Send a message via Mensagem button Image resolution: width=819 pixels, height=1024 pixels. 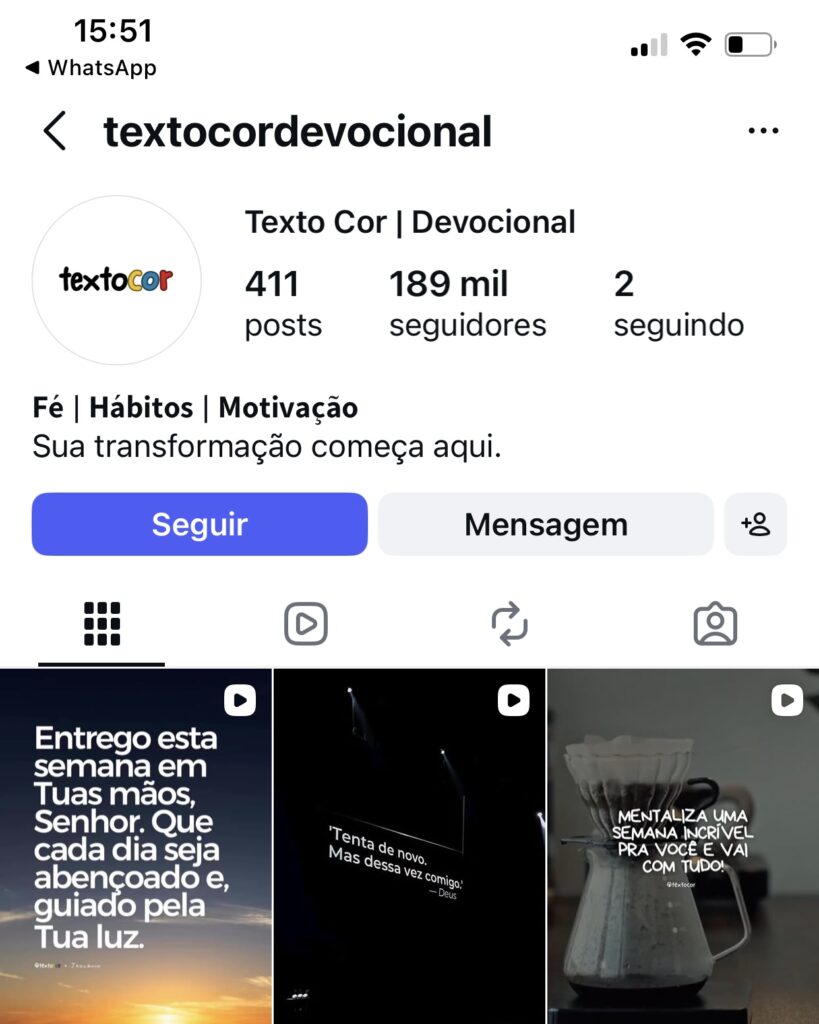pyautogui.click(x=546, y=524)
